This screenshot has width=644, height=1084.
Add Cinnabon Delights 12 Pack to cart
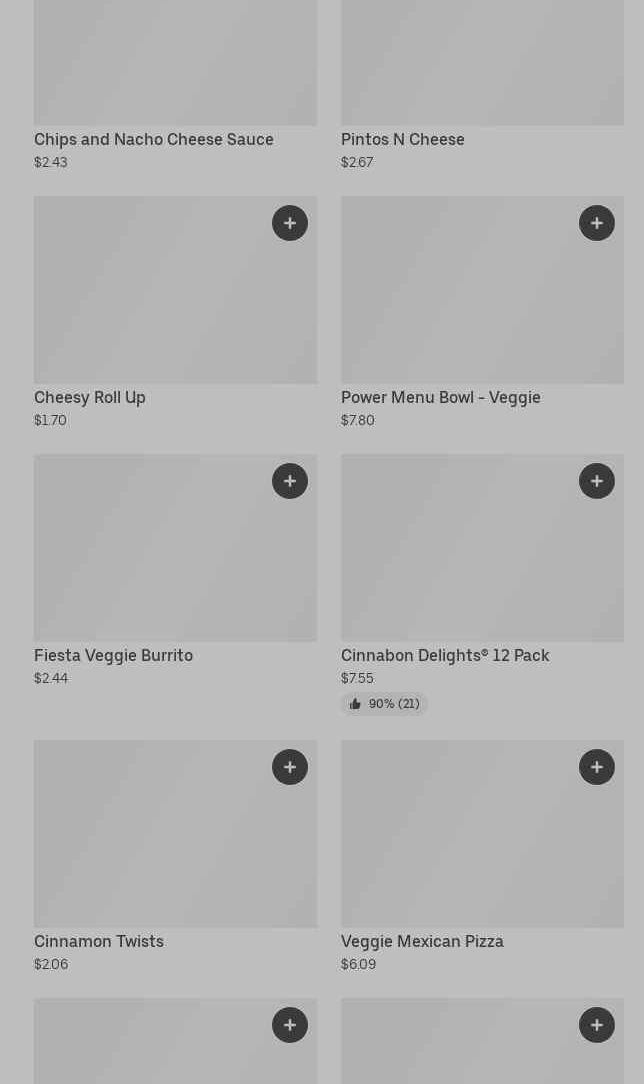pos(596,481)
